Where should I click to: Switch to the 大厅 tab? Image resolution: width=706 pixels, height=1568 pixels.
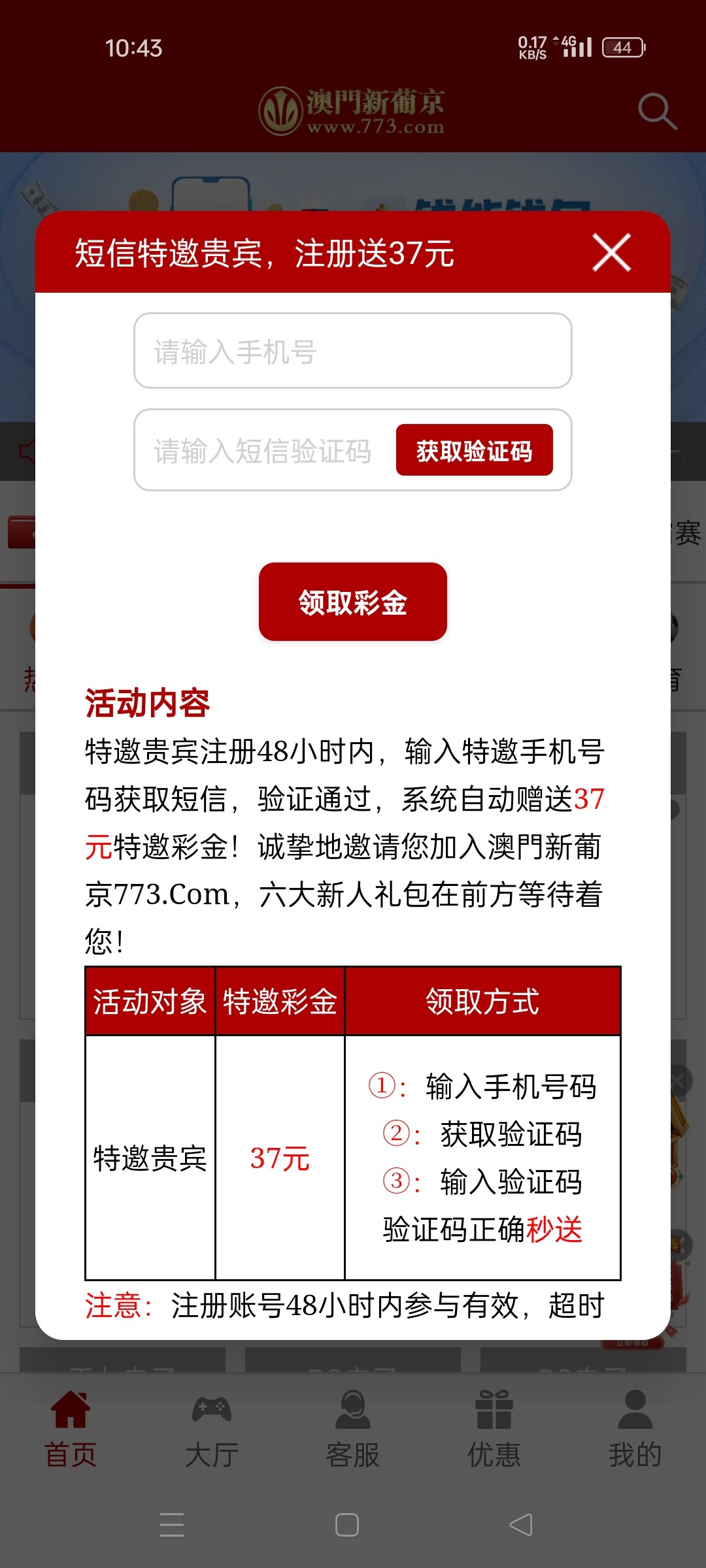pos(212,1429)
